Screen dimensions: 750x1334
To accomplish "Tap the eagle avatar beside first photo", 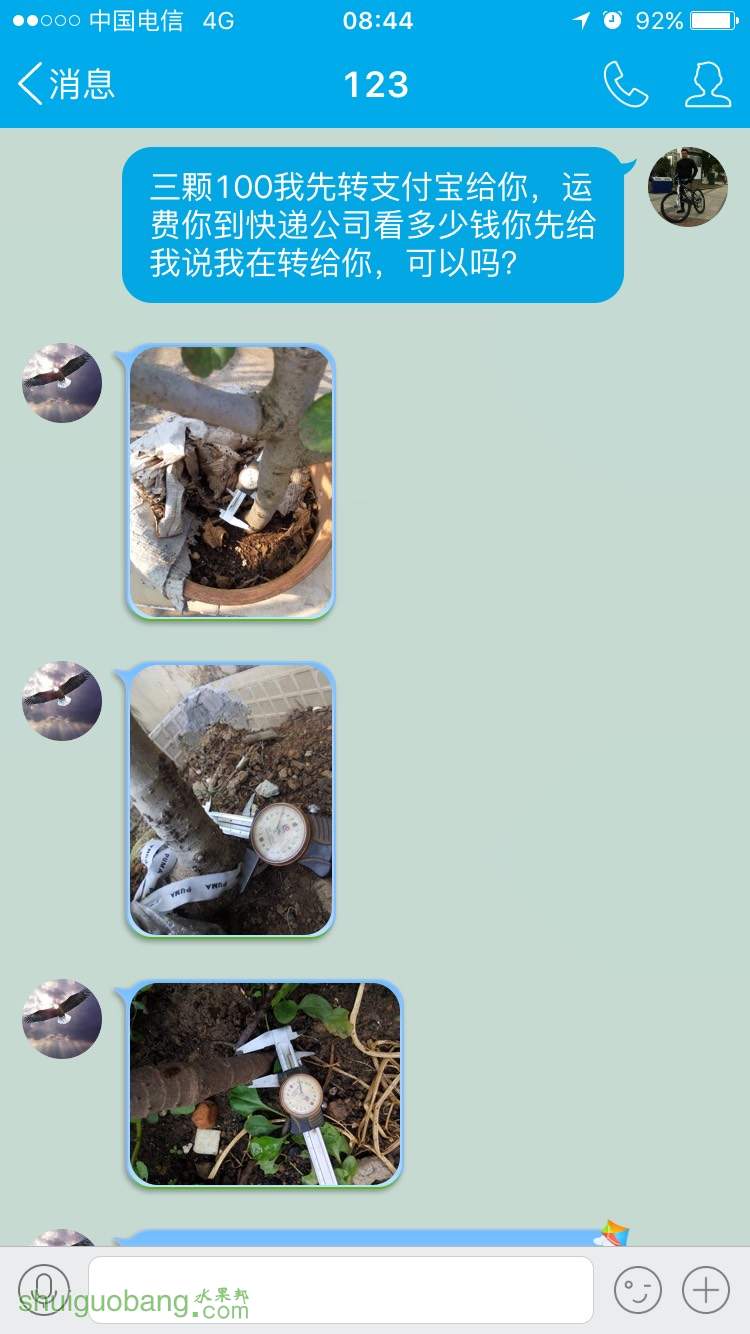I will [x=62, y=383].
